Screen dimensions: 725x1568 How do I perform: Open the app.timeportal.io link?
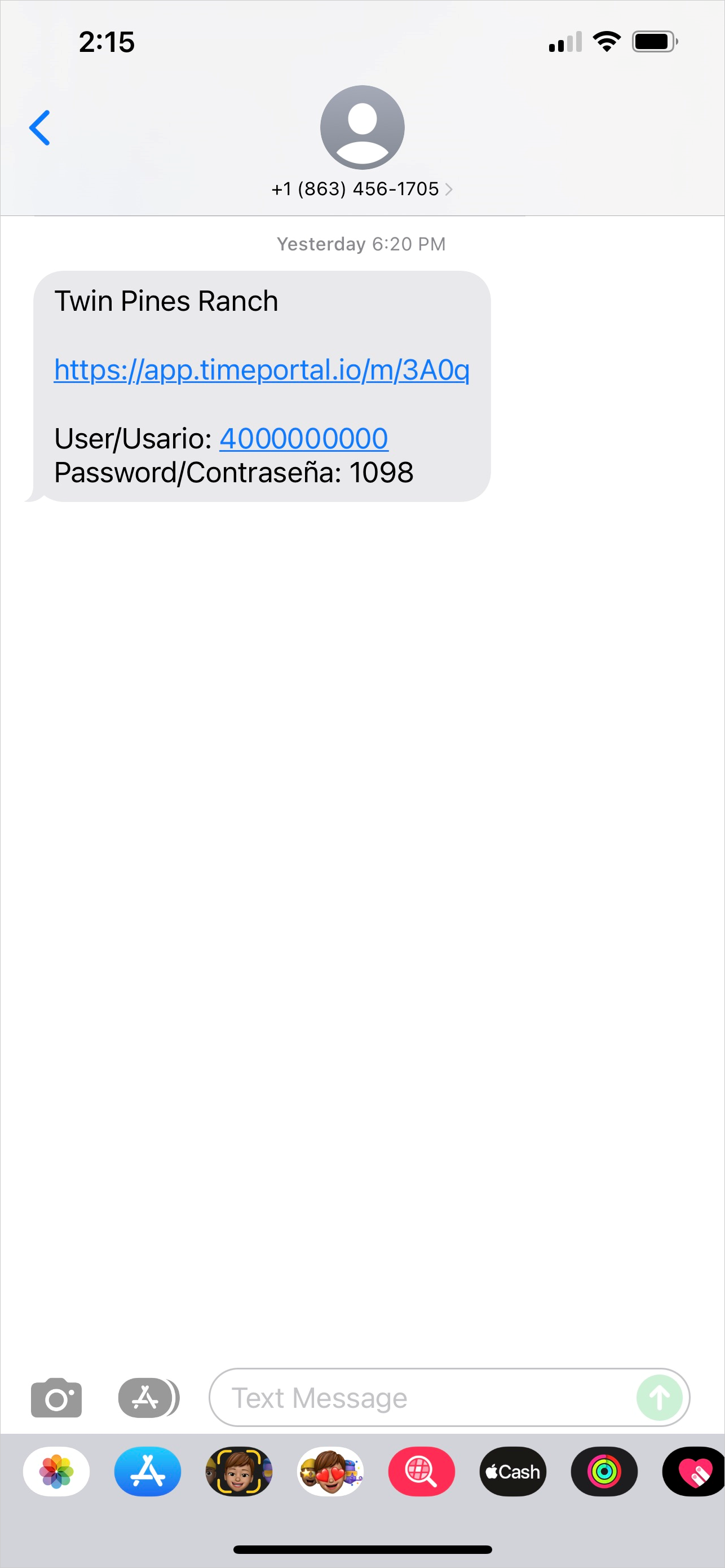[262, 370]
